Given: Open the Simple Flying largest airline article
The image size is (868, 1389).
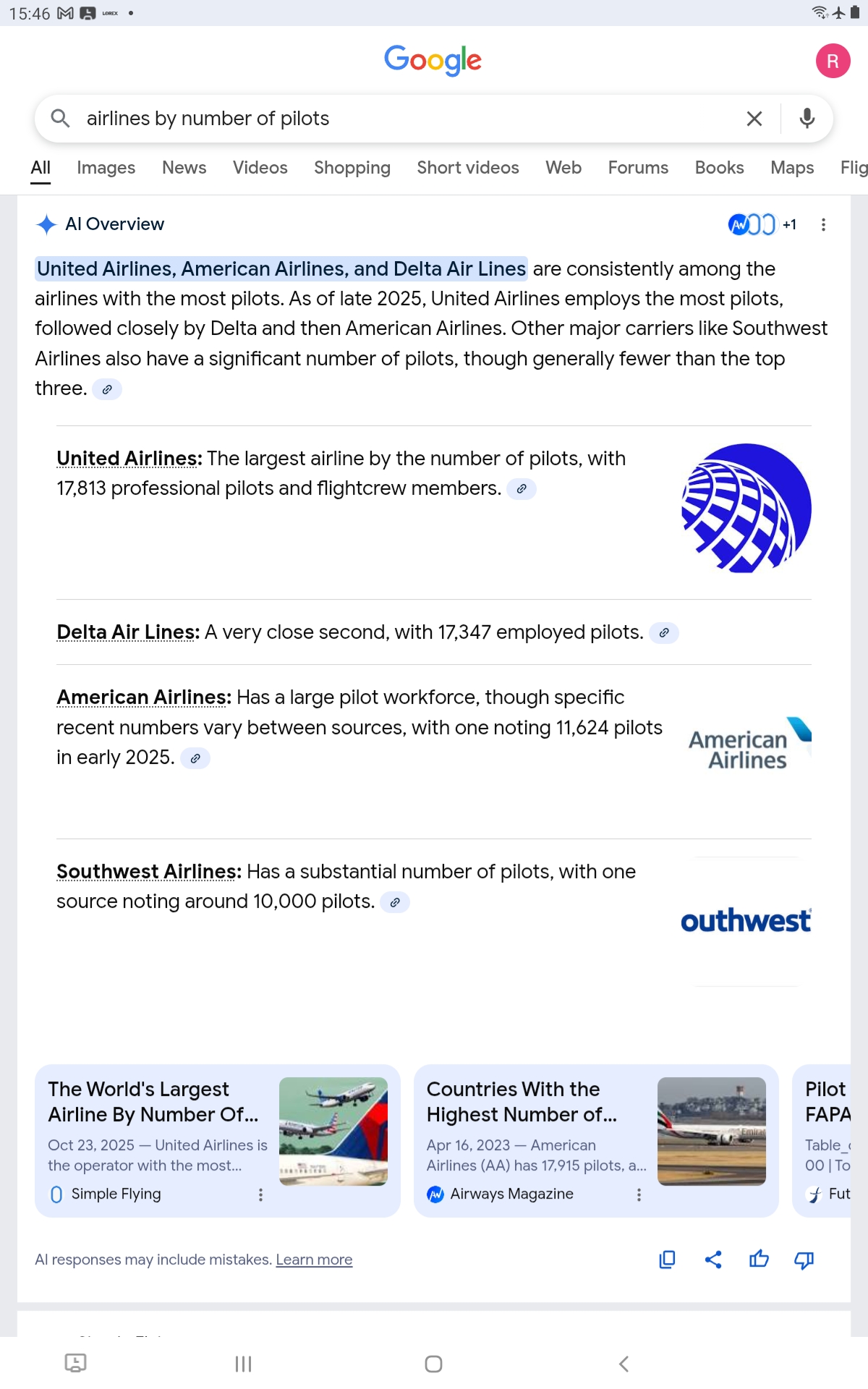Looking at the screenshot, I should point(153,1102).
